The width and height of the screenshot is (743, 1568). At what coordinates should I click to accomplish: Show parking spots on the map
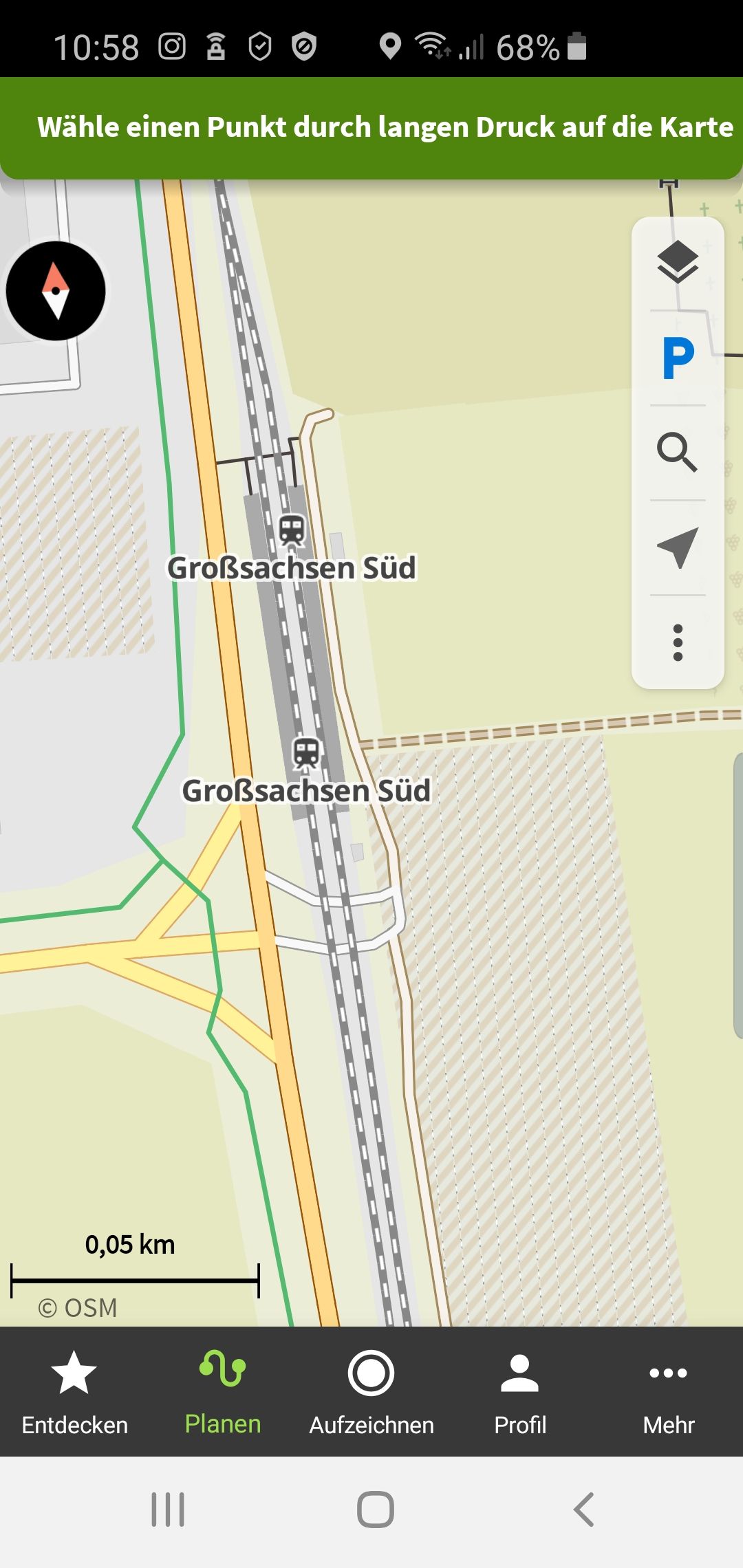678,358
